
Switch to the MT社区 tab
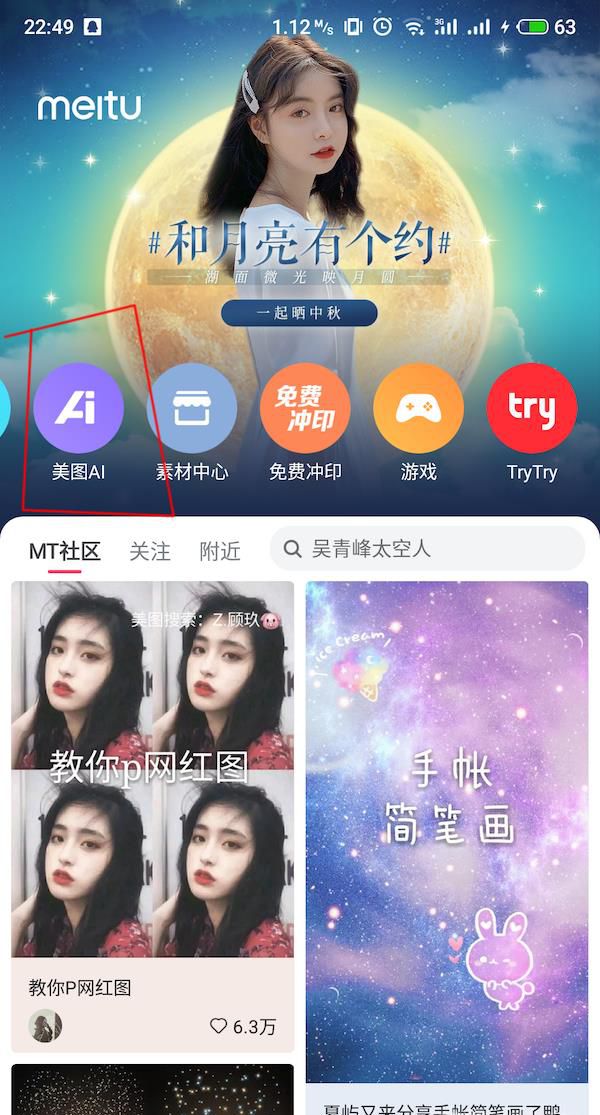[65, 551]
